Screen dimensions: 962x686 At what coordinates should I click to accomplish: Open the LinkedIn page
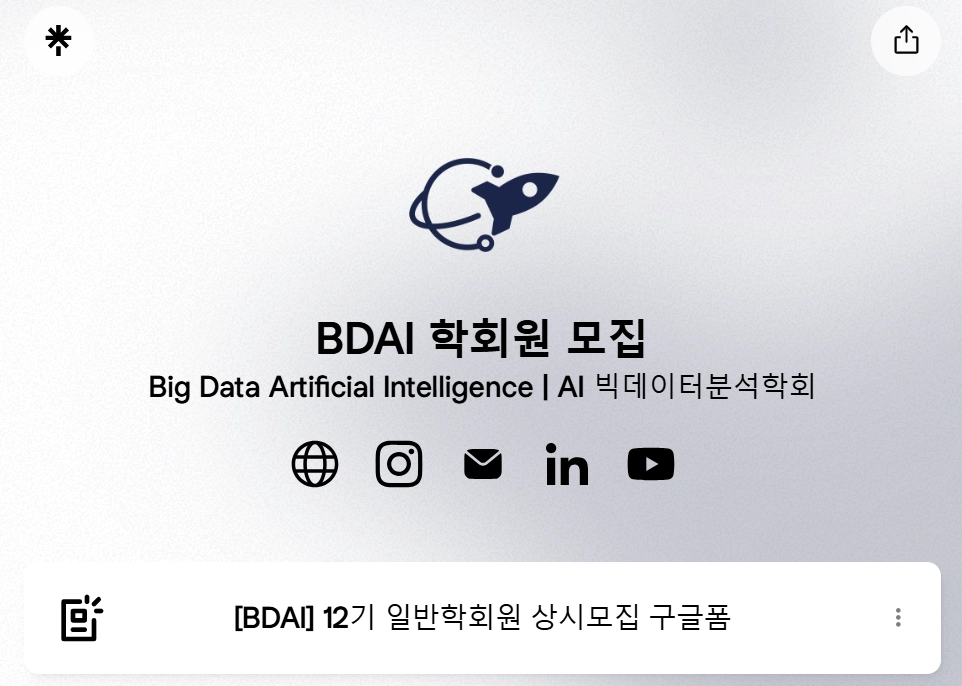tap(567, 464)
